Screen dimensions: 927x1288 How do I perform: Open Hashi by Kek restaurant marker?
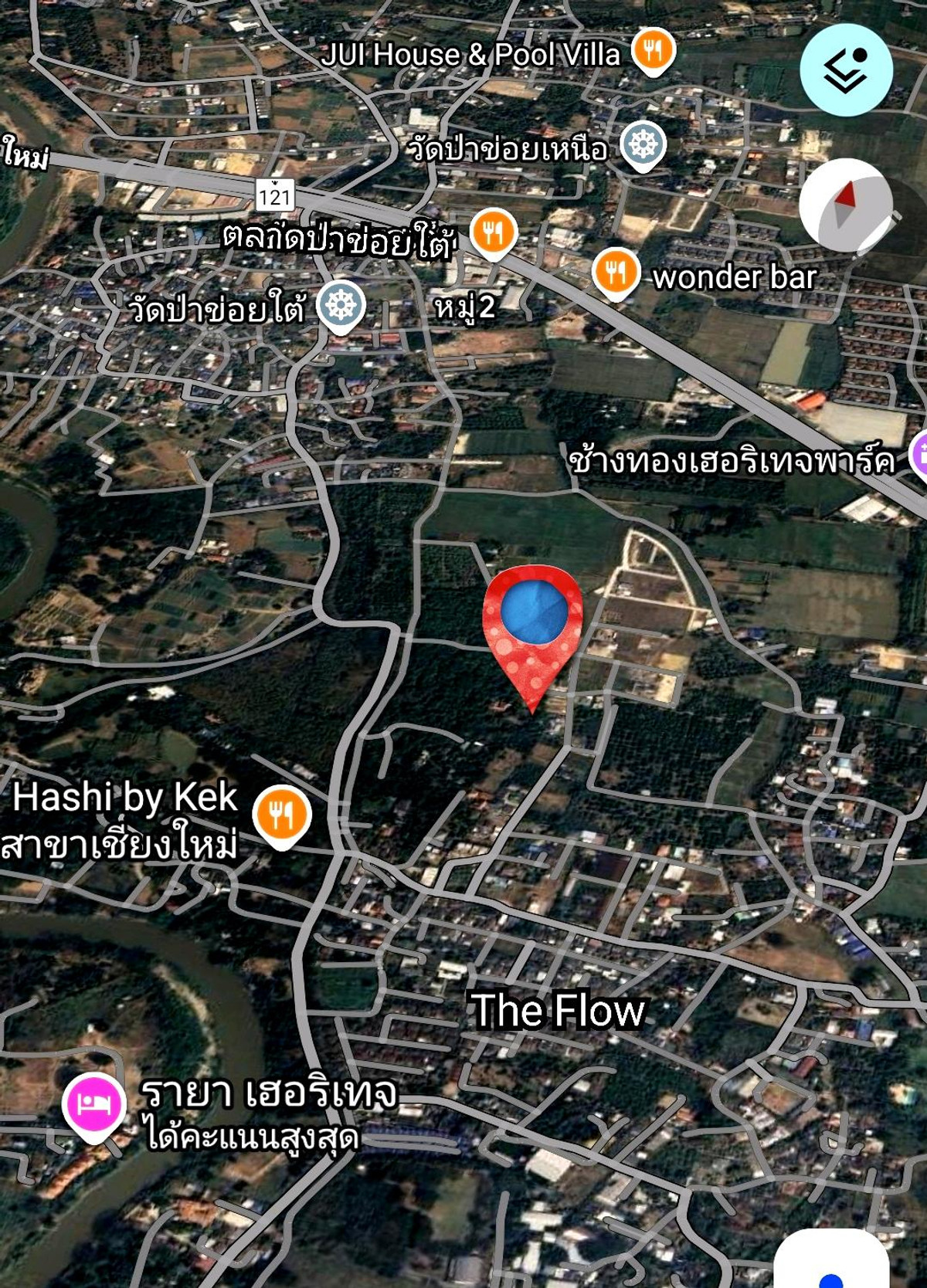(282, 814)
